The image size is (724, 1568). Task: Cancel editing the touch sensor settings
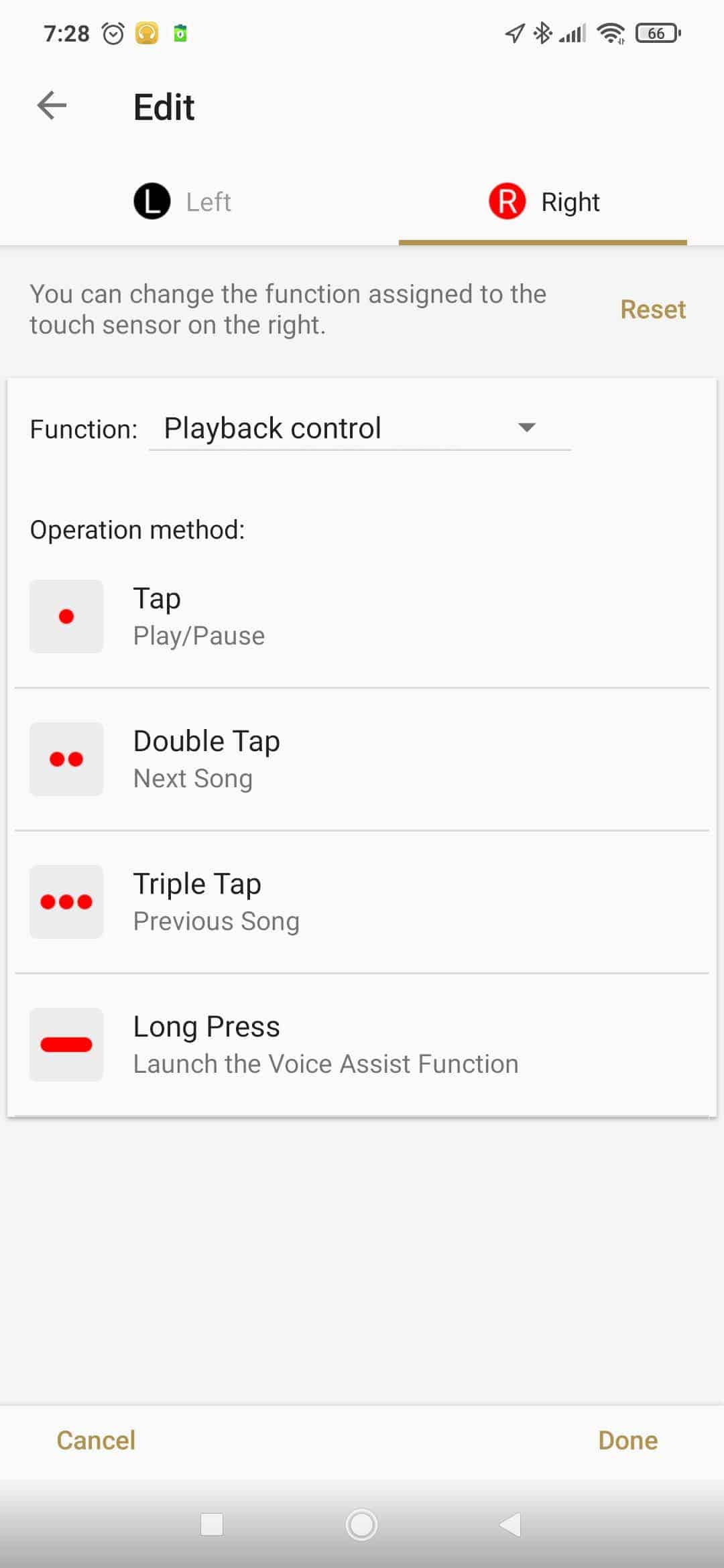point(96,1440)
